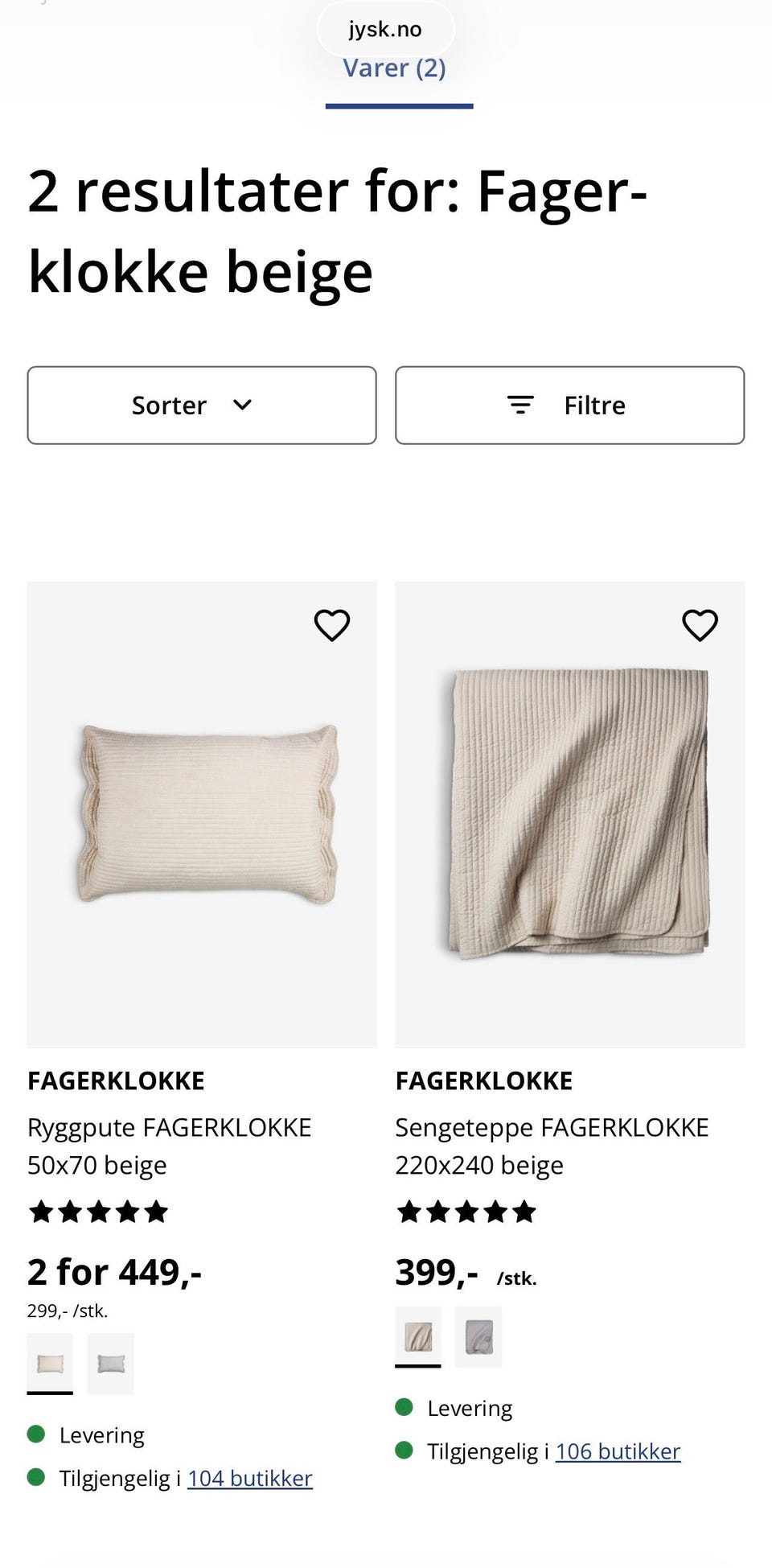
Task: Select the jysk.no site pill at the top
Action: coord(385,29)
